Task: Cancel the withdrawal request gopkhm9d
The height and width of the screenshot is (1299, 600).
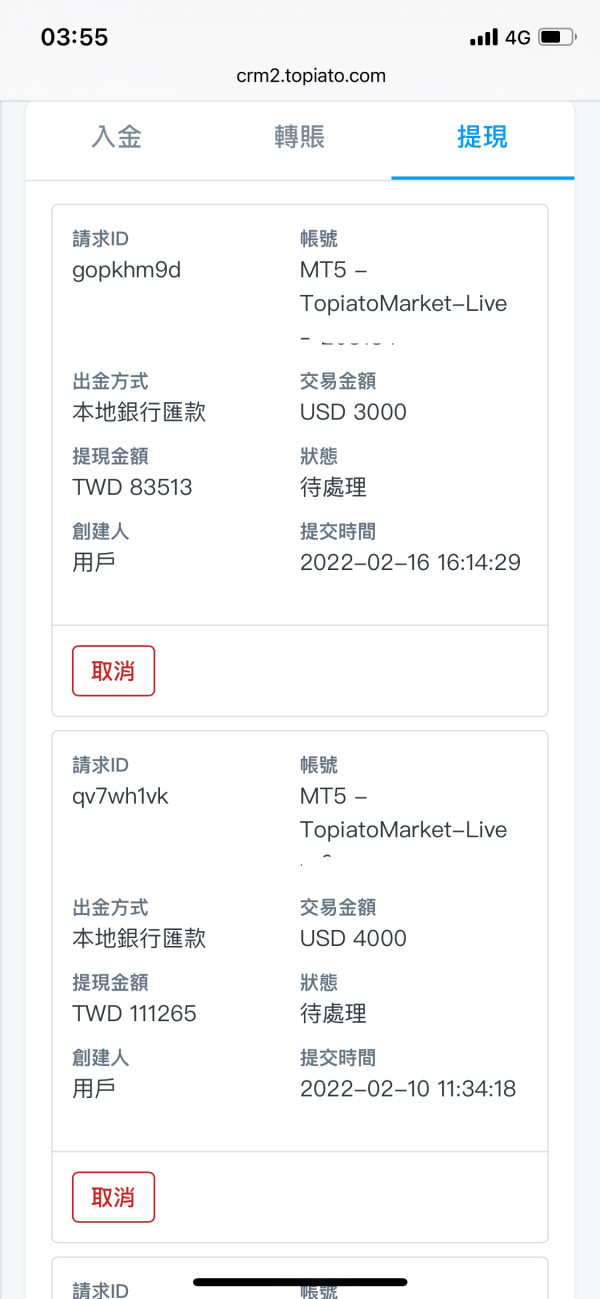Action: tap(113, 671)
